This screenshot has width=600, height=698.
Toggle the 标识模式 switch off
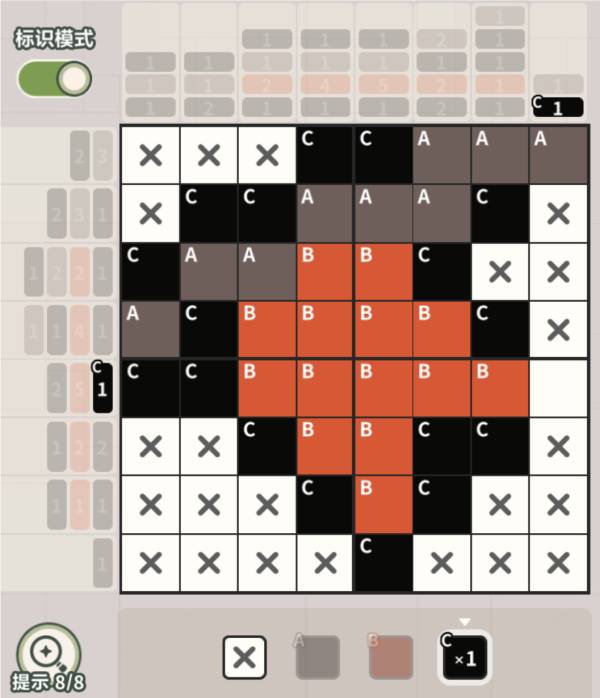(x=54, y=78)
